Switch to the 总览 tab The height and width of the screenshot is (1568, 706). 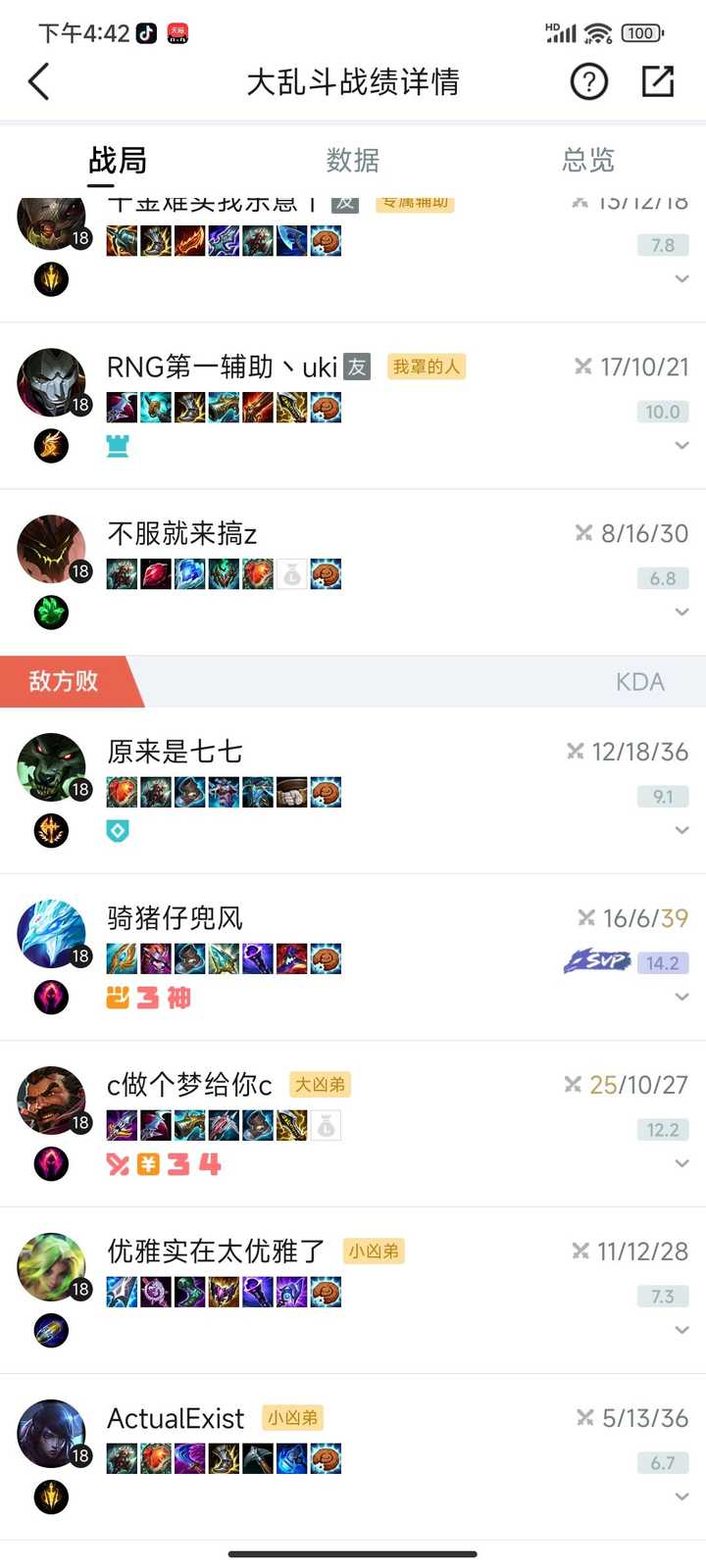(588, 160)
